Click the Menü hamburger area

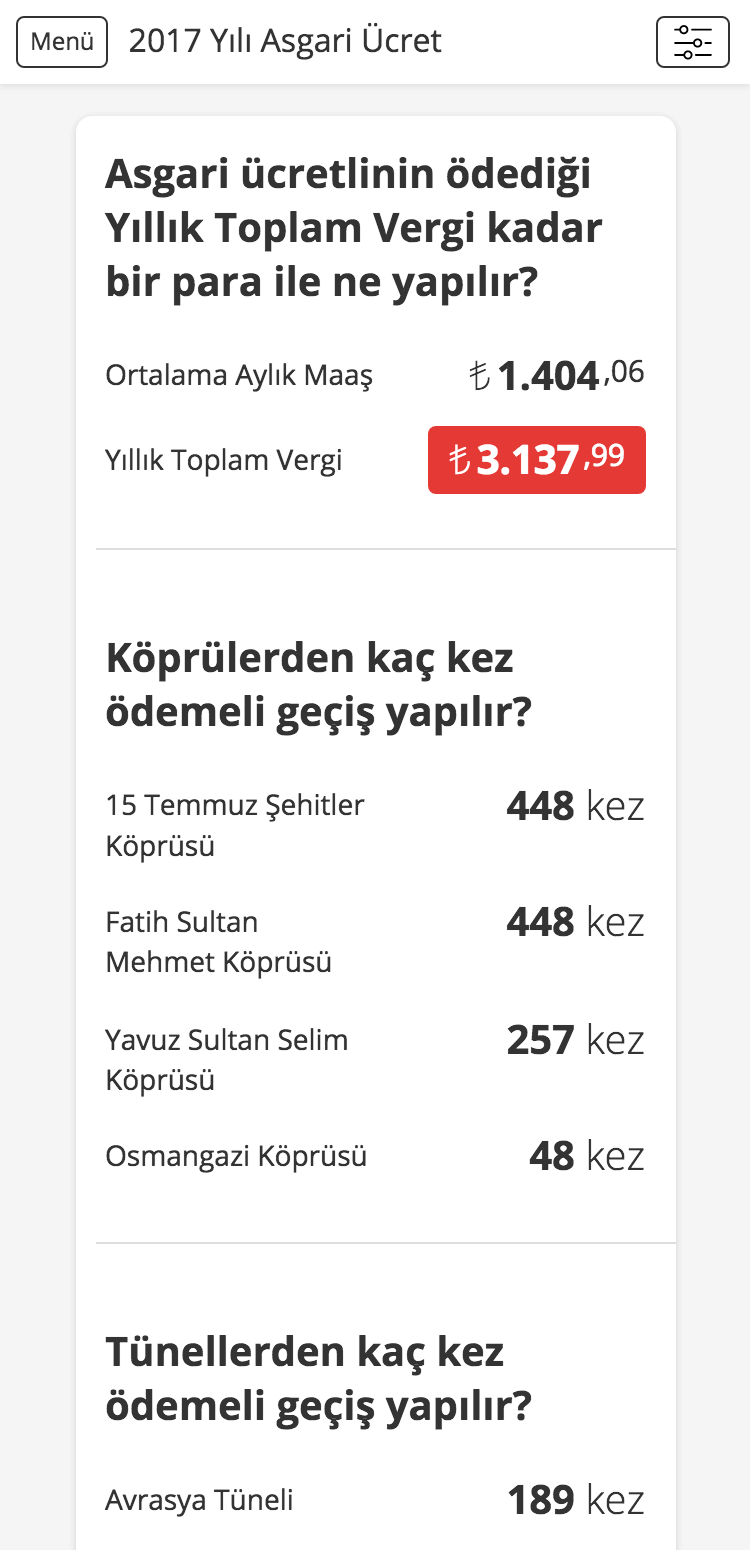[x=62, y=42]
